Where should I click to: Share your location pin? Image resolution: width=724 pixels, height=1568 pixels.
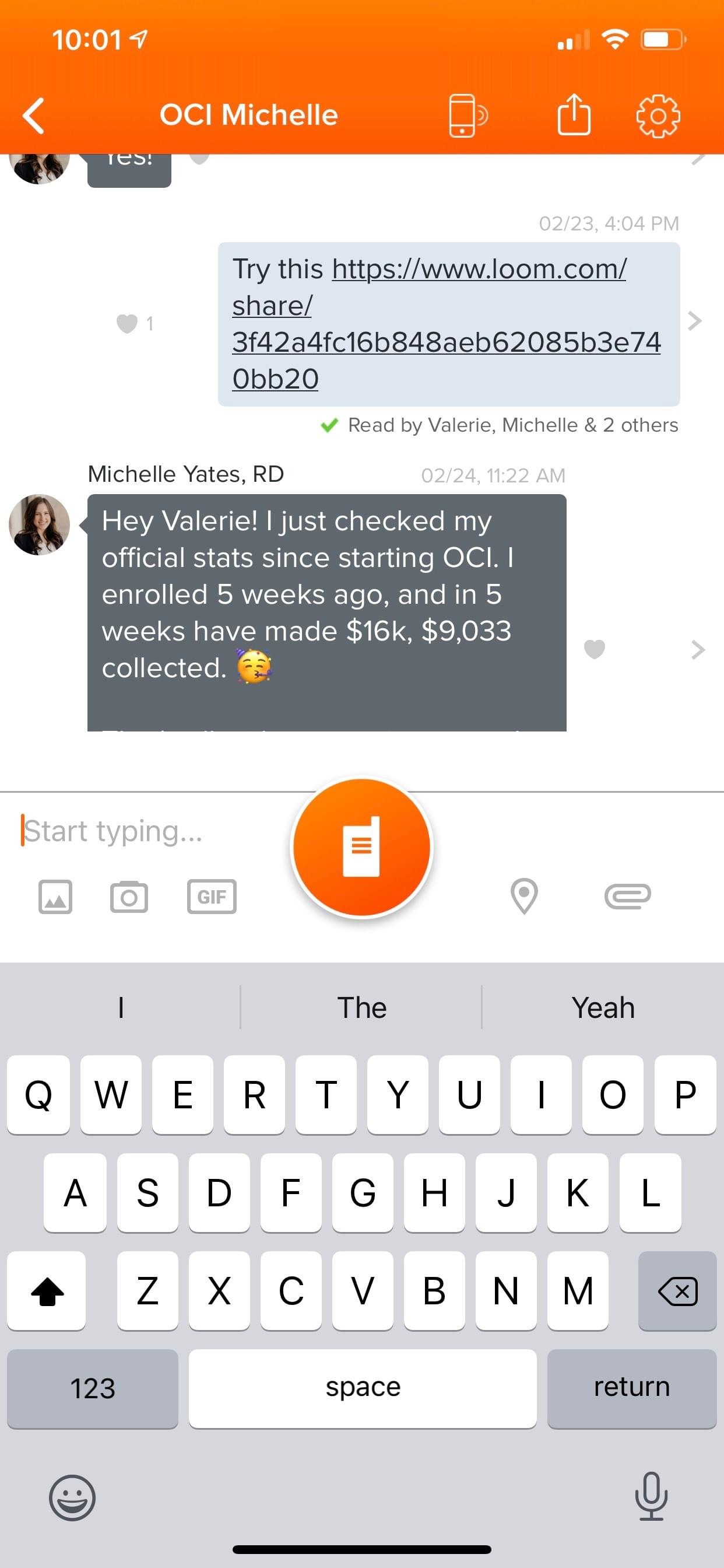[524, 896]
